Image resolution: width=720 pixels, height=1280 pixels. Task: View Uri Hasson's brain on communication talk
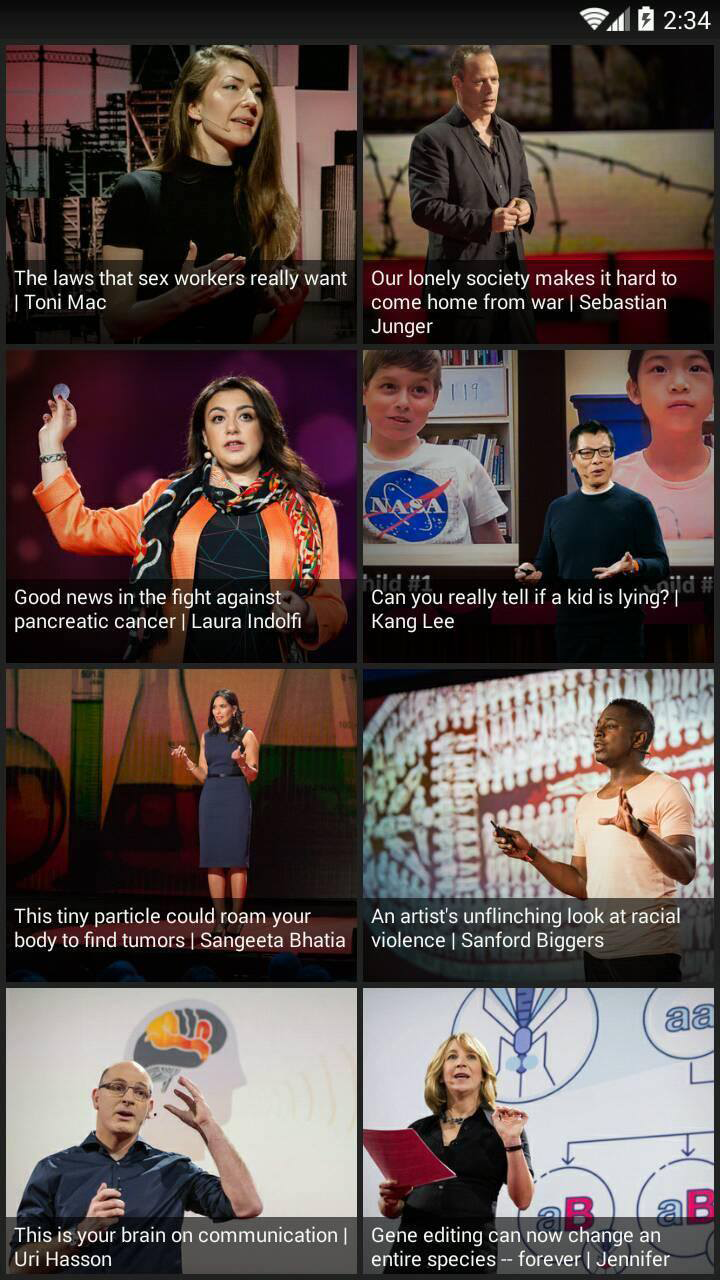tap(181, 1130)
